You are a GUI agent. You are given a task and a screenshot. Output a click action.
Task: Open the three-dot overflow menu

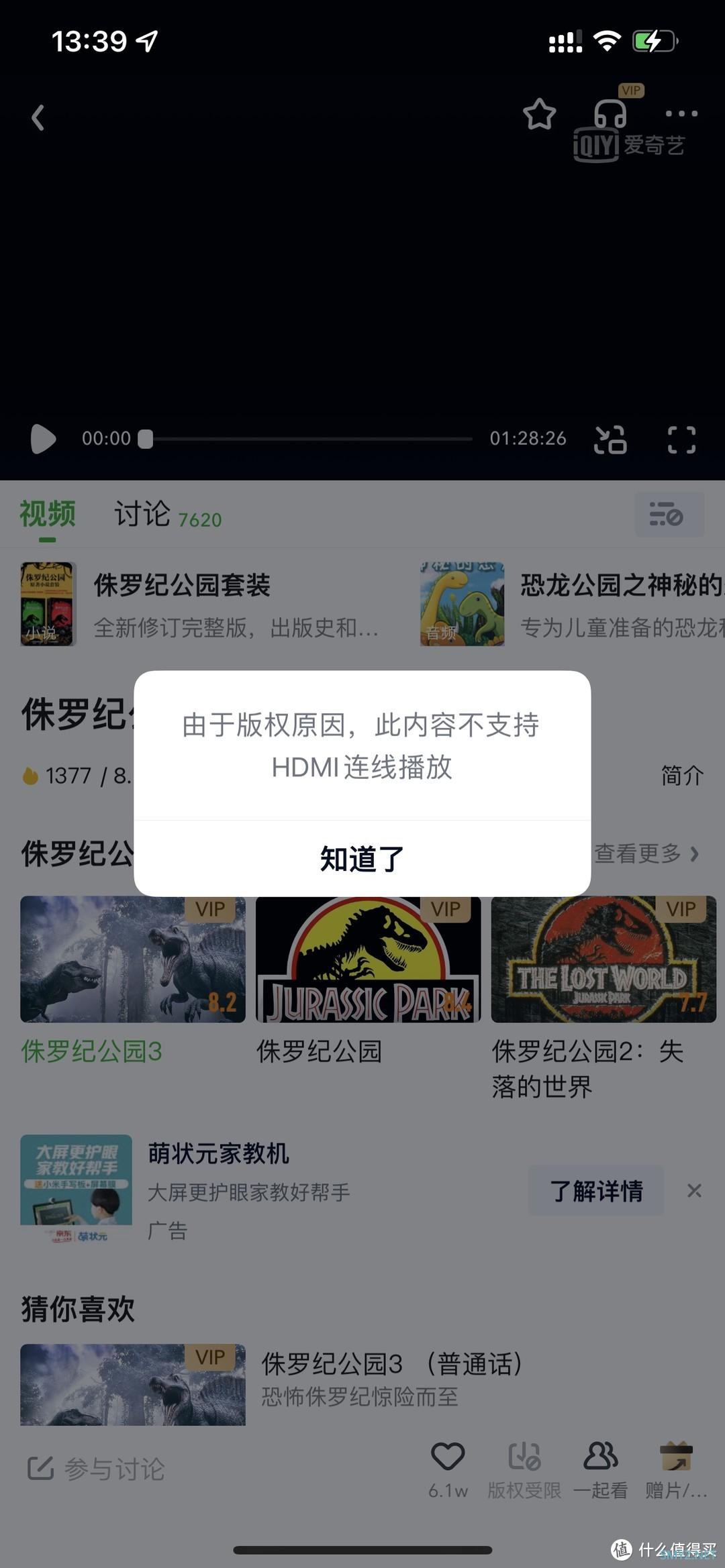tap(681, 114)
